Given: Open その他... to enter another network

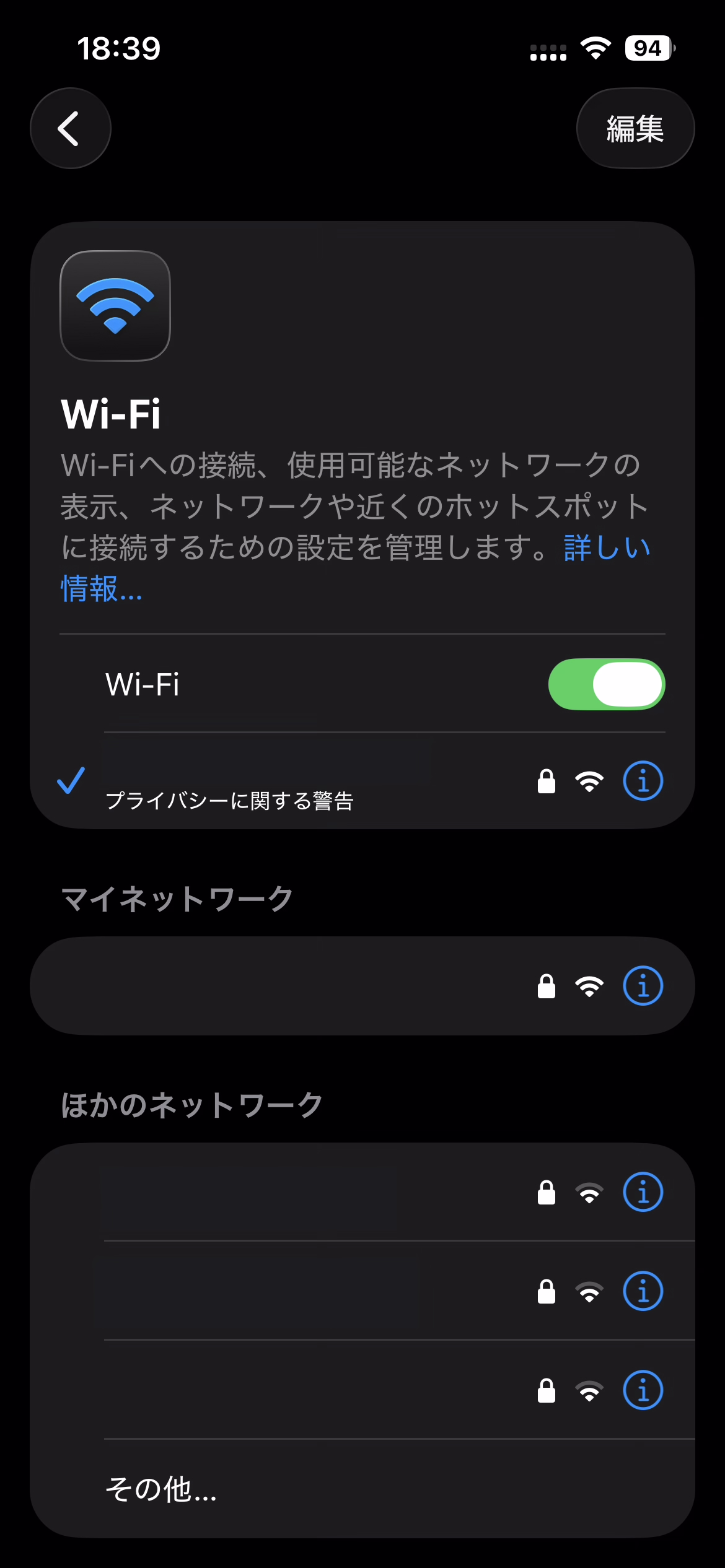Looking at the screenshot, I should click(x=161, y=1489).
